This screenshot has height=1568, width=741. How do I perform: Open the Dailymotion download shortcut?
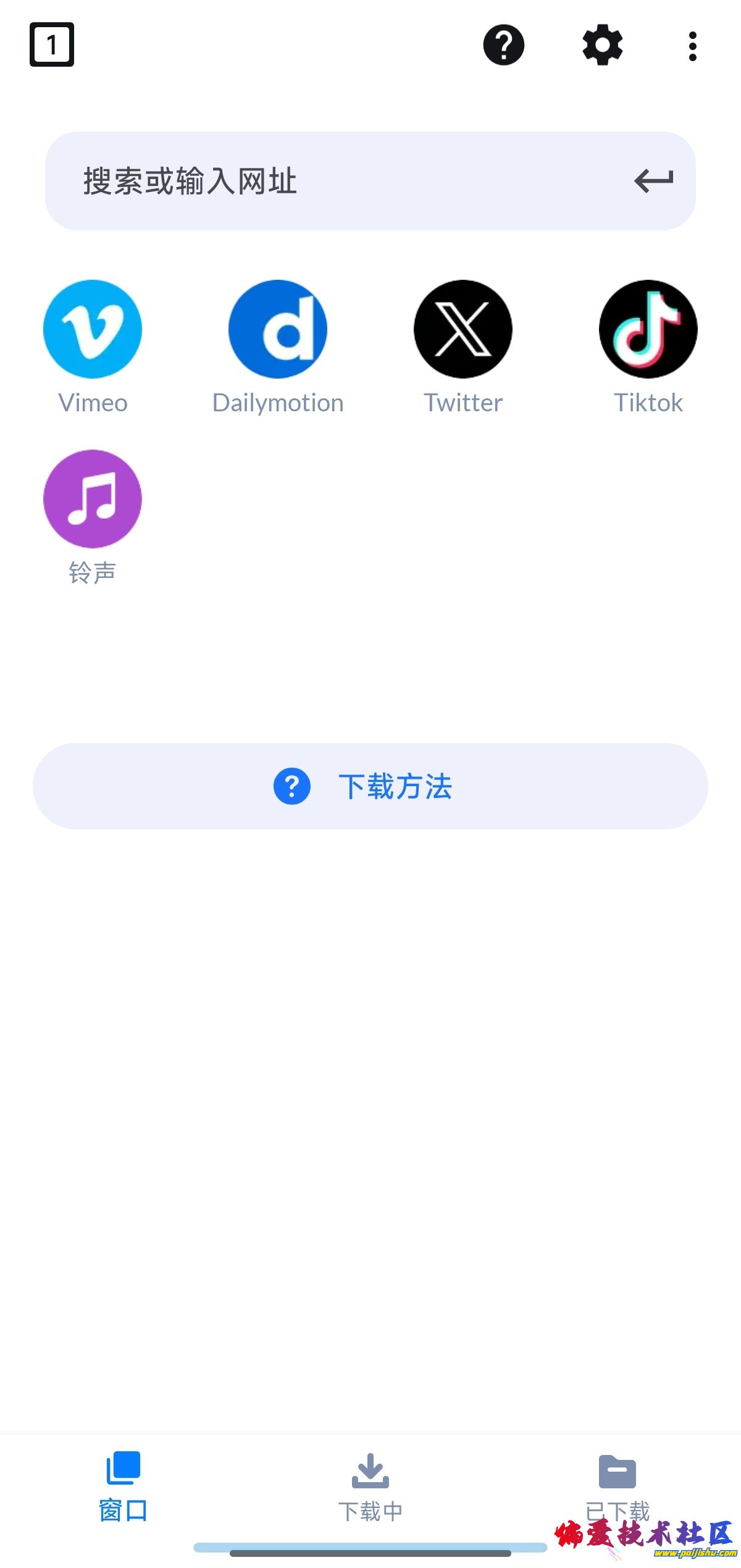click(278, 329)
